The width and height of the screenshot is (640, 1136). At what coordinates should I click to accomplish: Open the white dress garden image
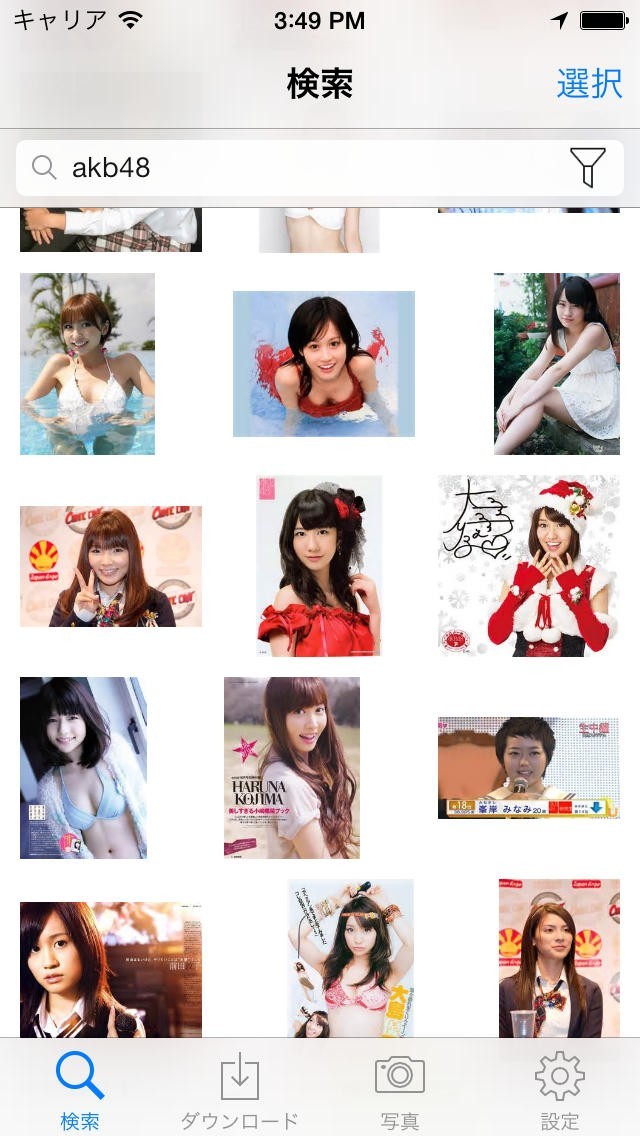pyautogui.click(x=556, y=363)
